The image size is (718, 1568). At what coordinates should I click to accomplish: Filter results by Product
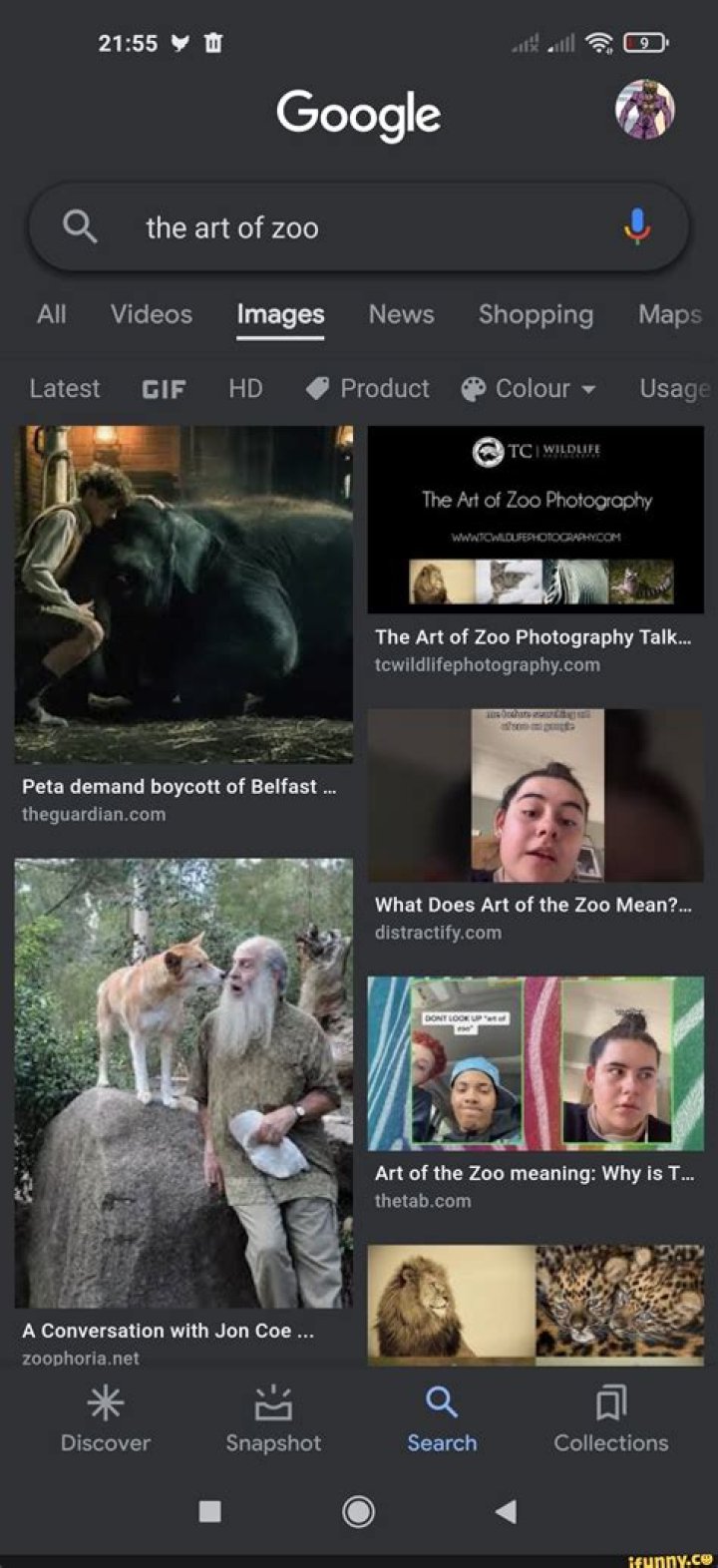click(367, 388)
